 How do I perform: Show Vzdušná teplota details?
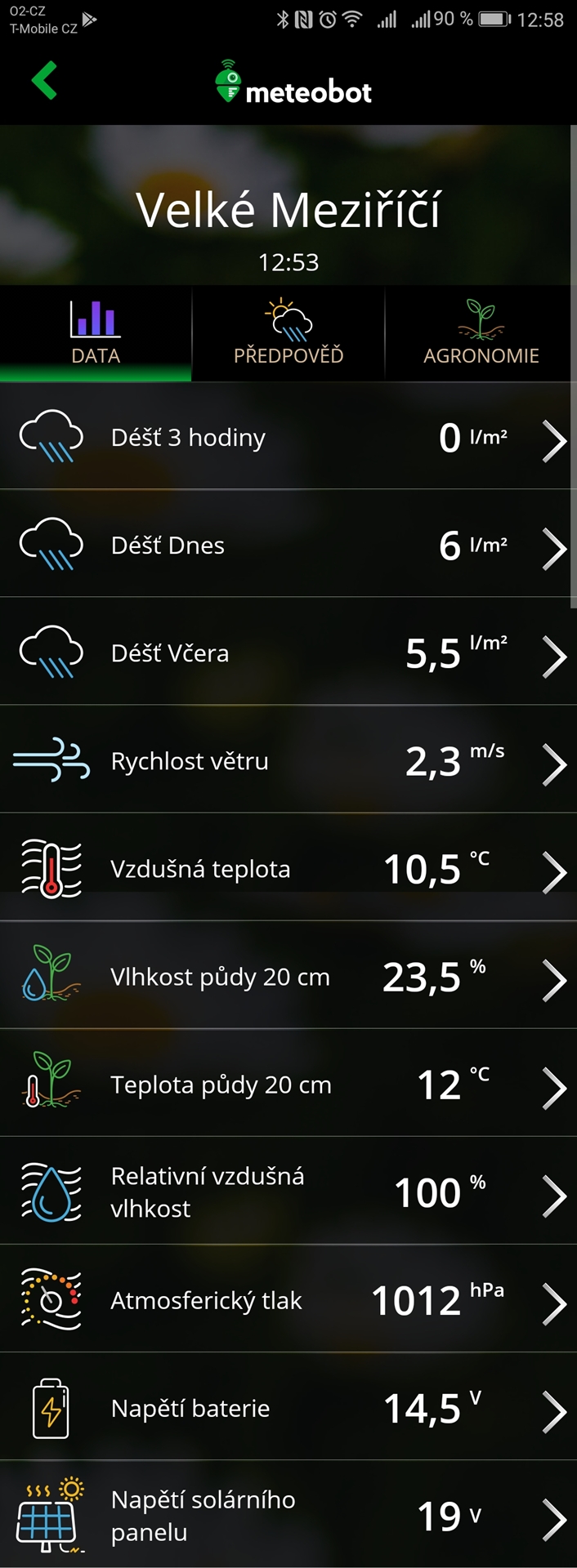click(x=288, y=869)
